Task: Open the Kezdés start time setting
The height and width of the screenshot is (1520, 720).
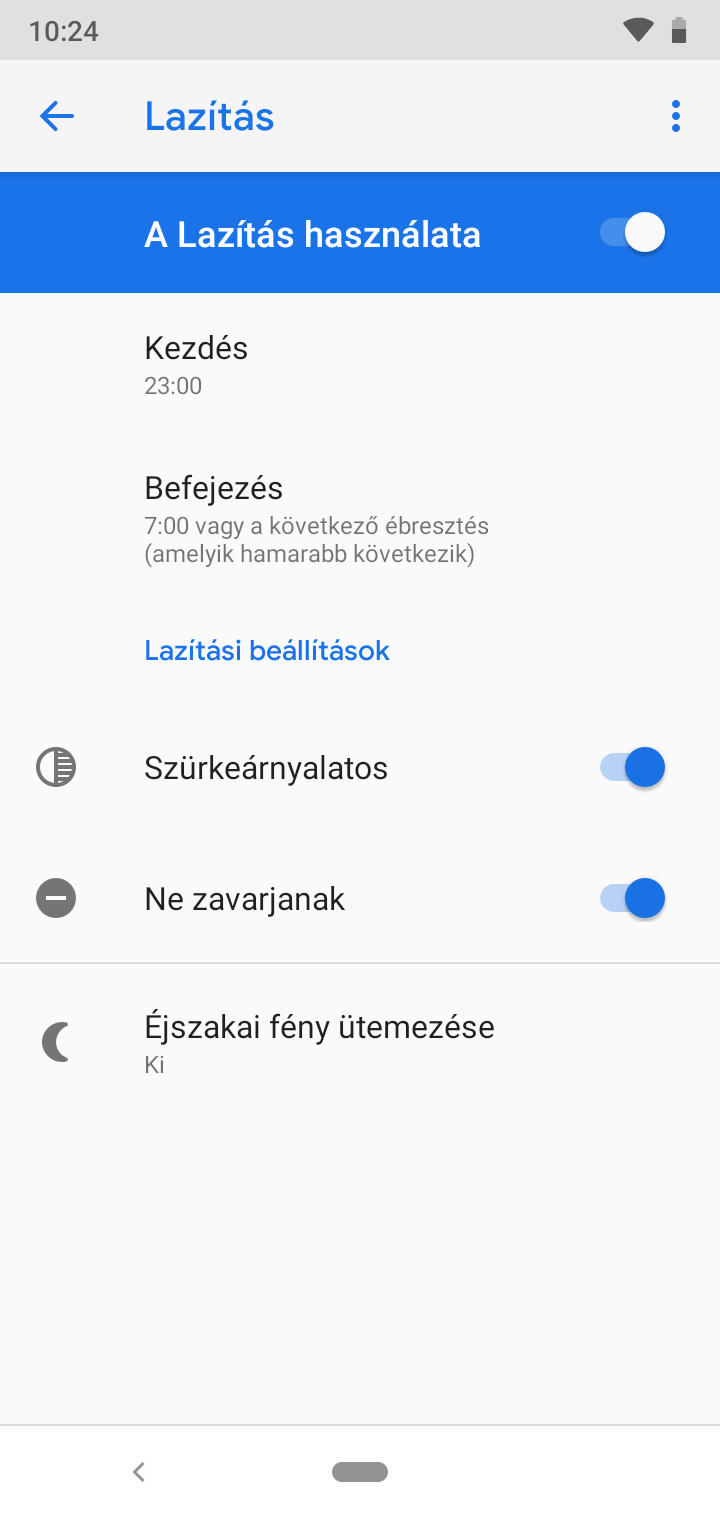Action: (x=360, y=364)
